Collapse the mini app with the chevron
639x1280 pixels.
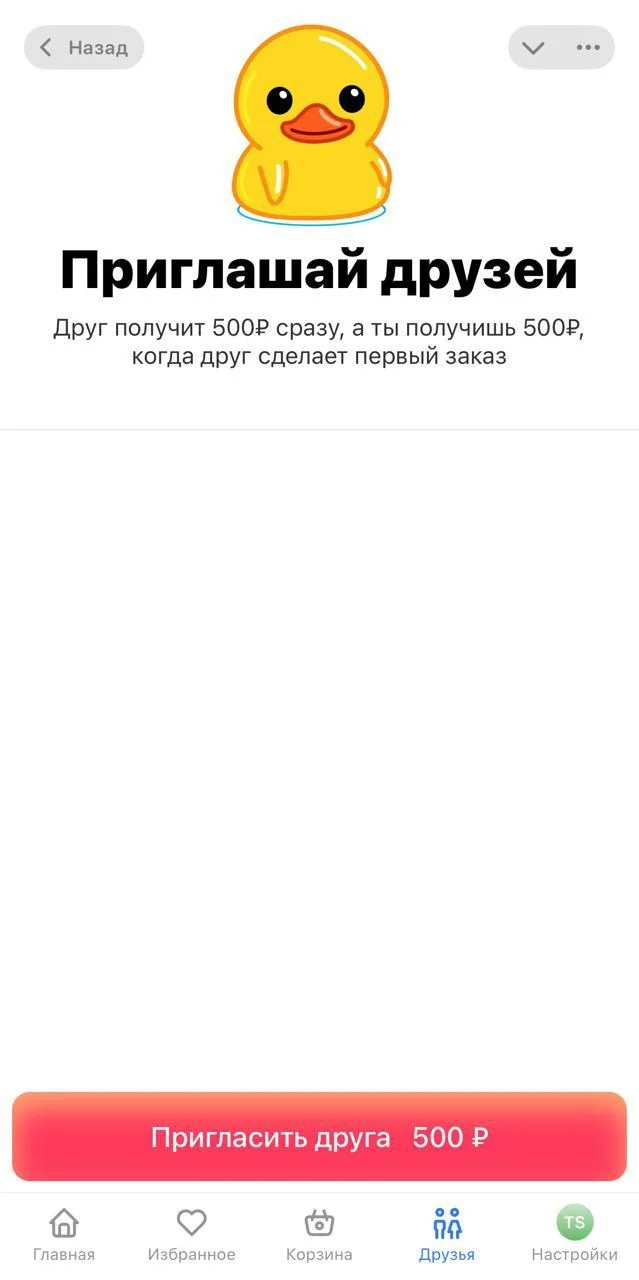(534, 47)
